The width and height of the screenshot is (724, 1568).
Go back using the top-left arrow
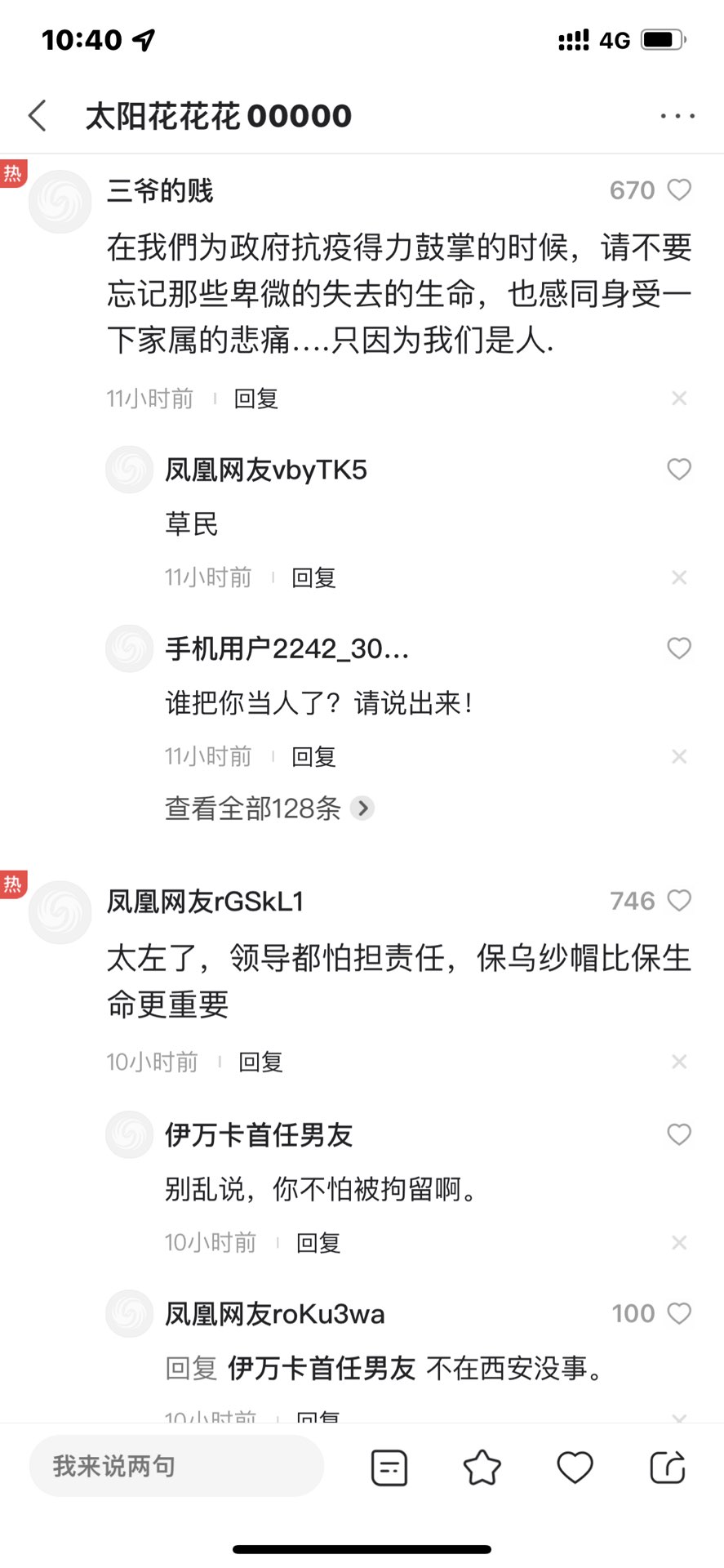(38, 116)
